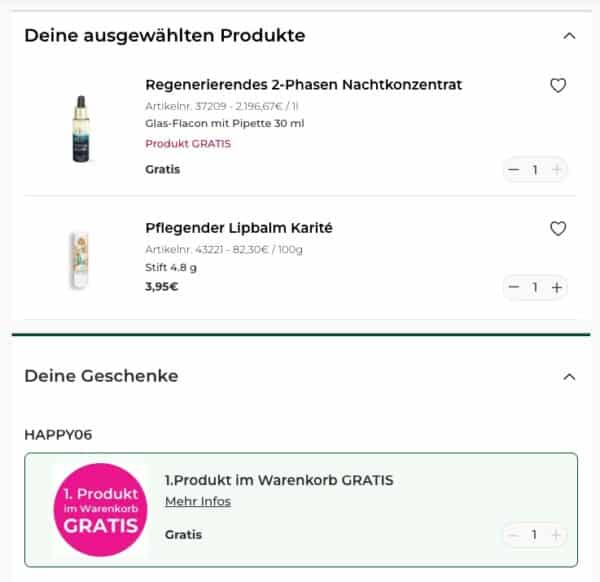Open 'Mehr Infos' for the gift
This screenshot has width=600, height=582.
198,502
